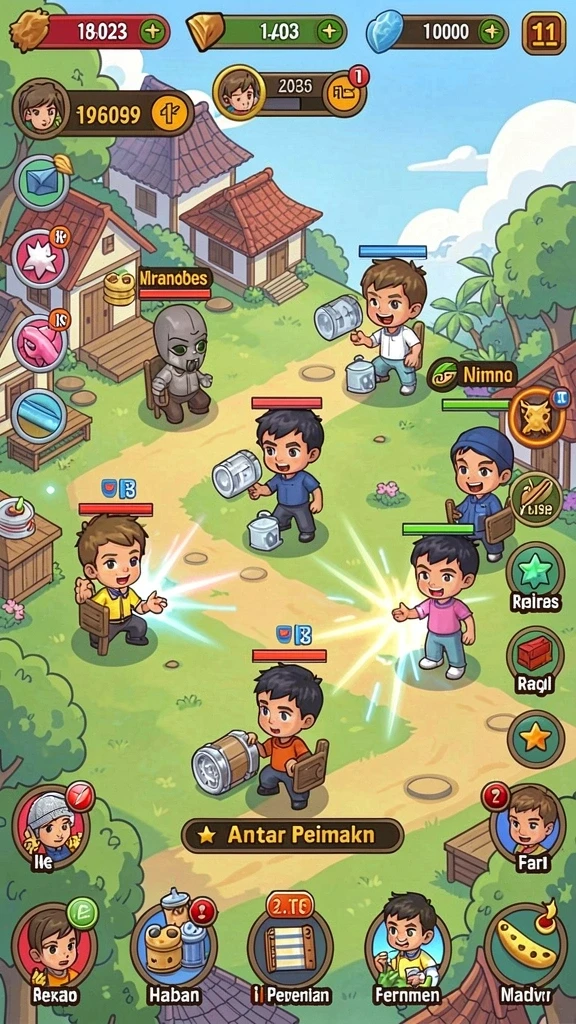Tap the Antar Peimakn button
Viewport: 576px width, 1024px height.
tap(292, 835)
